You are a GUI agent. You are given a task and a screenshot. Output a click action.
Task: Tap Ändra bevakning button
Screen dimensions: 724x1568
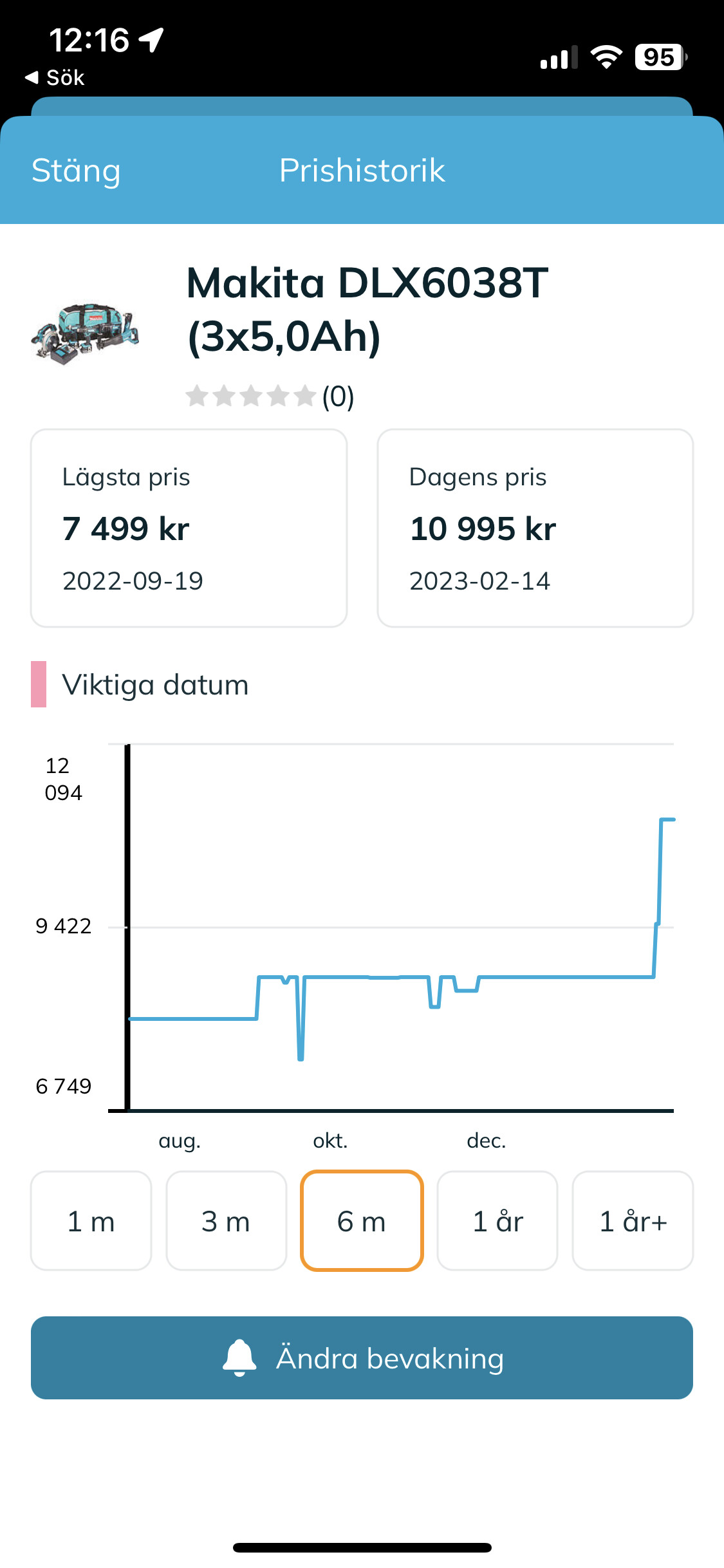pyautogui.click(x=362, y=1358)
